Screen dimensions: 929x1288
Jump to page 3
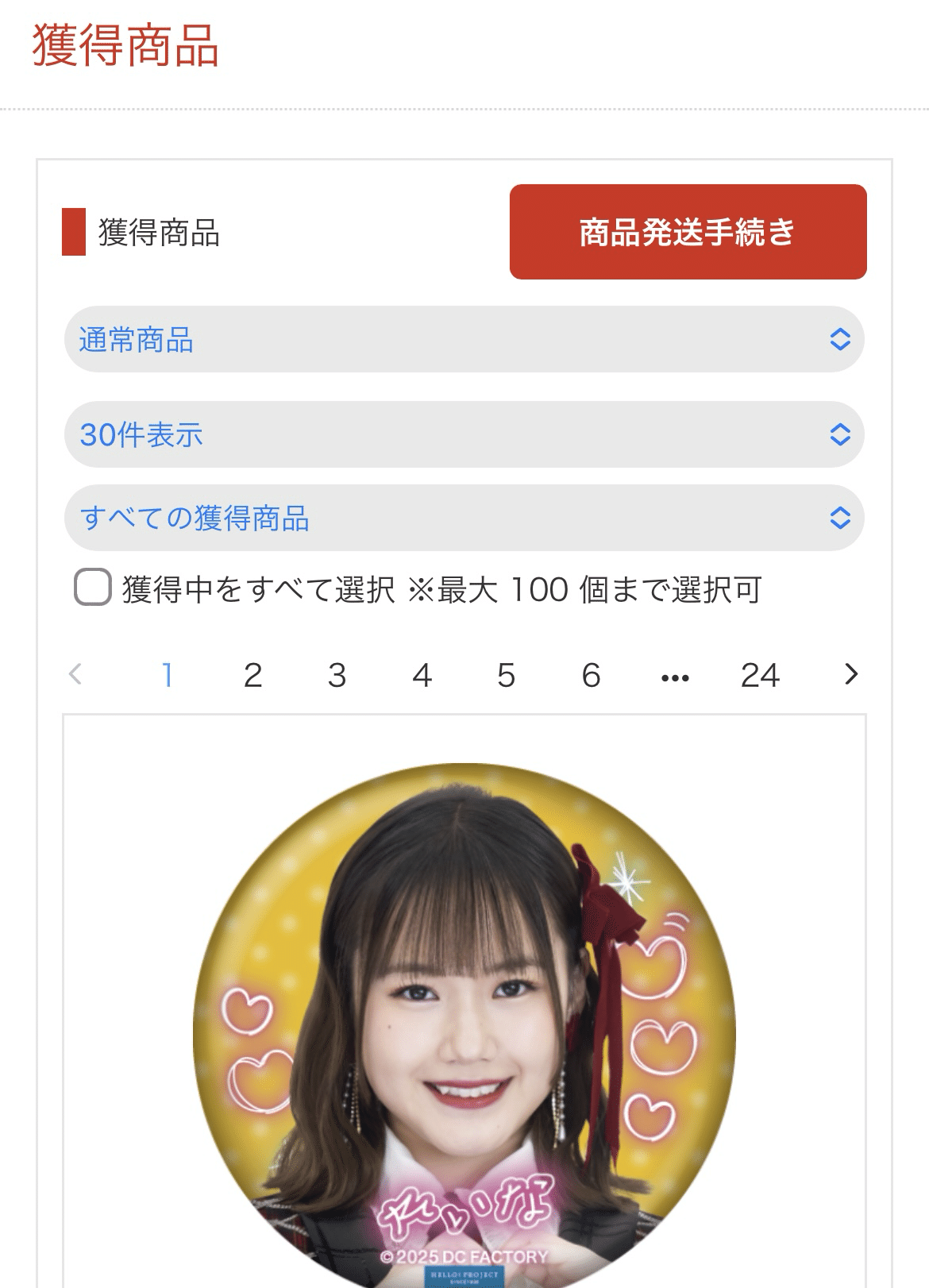click(337, 676)
